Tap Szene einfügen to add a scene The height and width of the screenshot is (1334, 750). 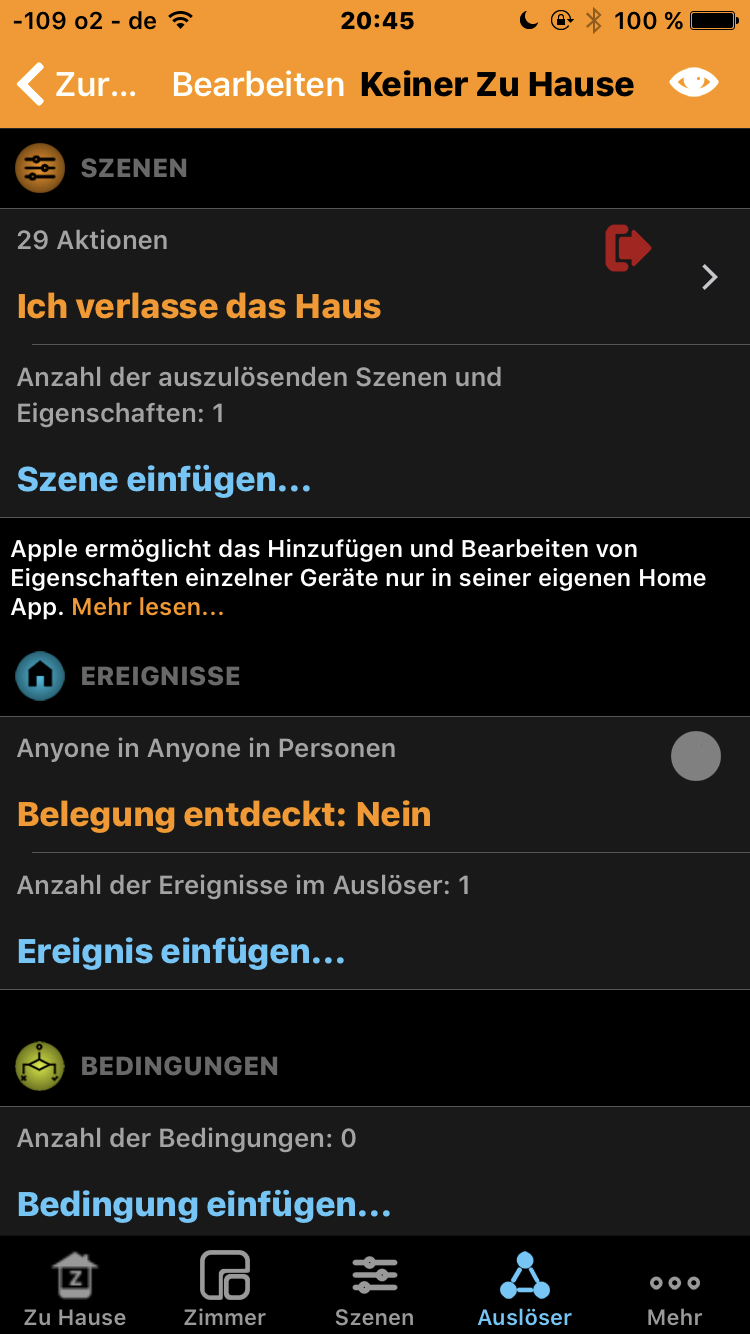tap(164, 480)
